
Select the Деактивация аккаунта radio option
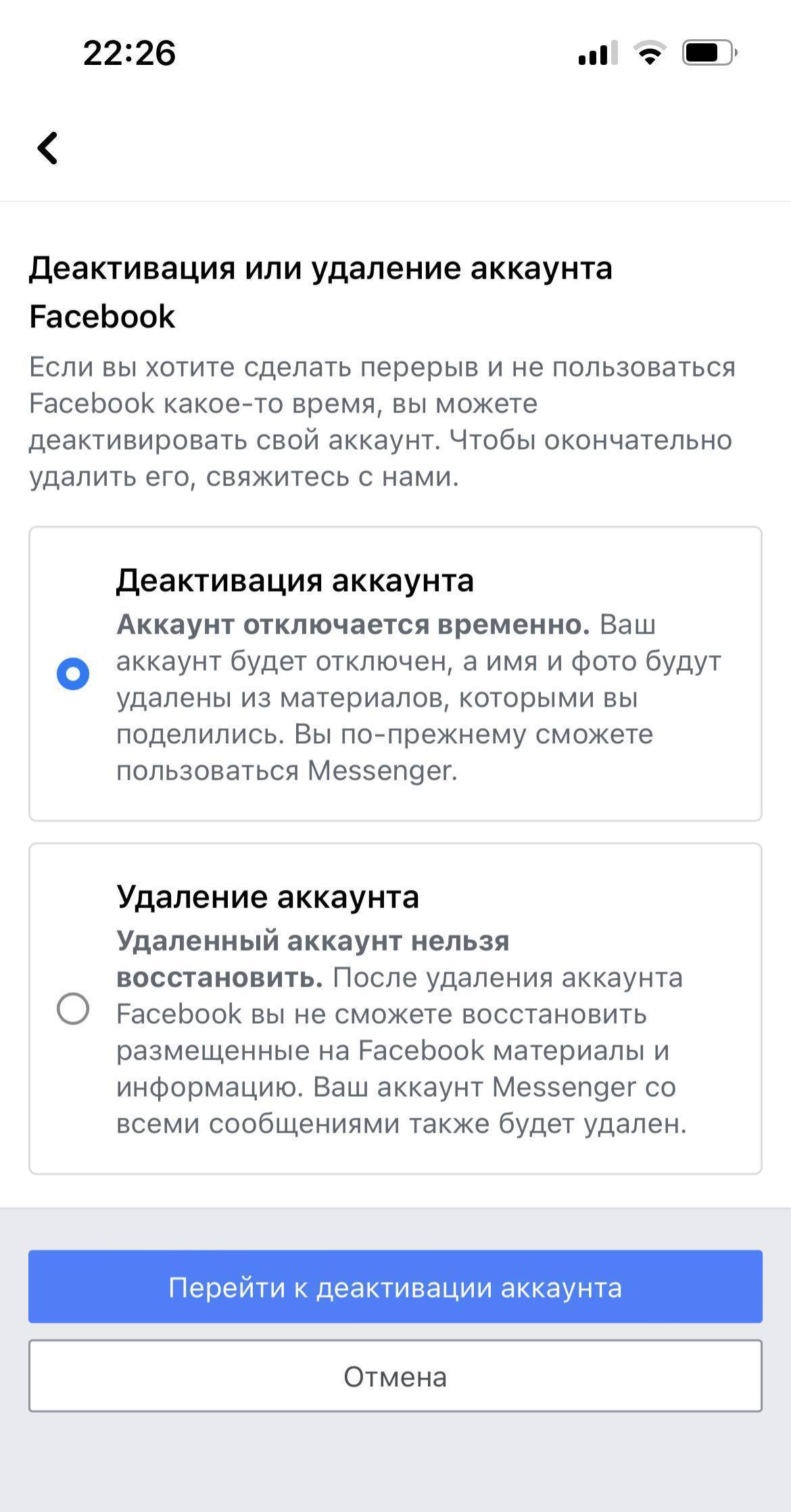pyautogui.click(x=73, y=674)
